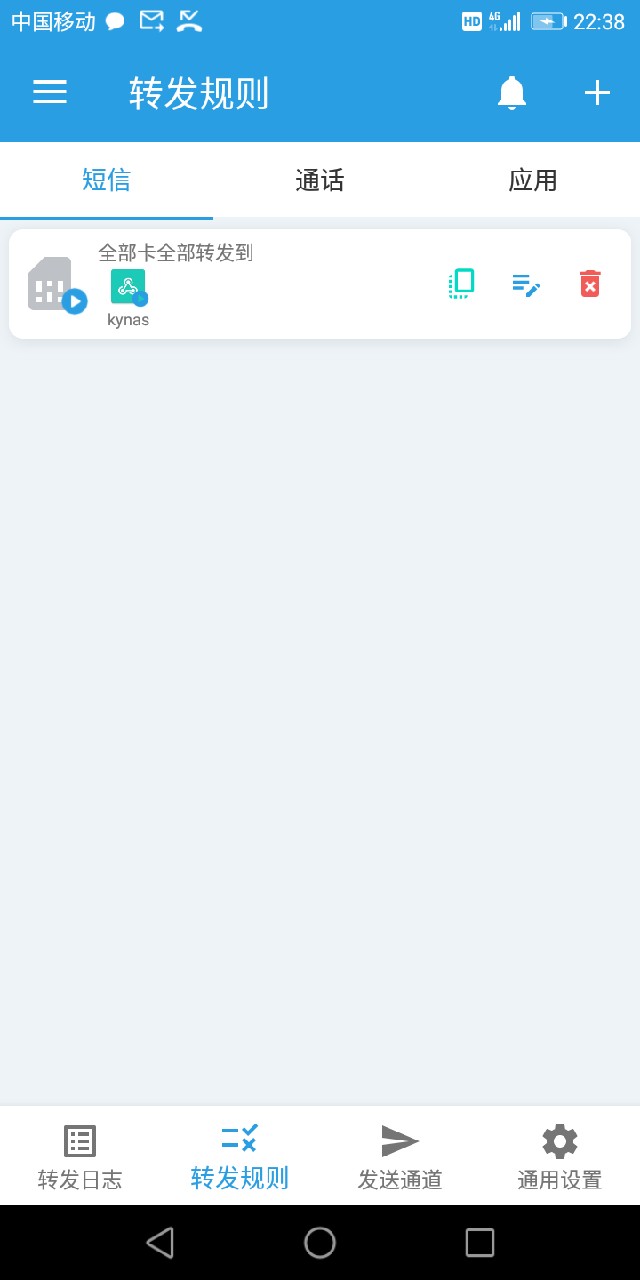Select the 短信 tab
640x1280 pixels.
tap(106, 180)
